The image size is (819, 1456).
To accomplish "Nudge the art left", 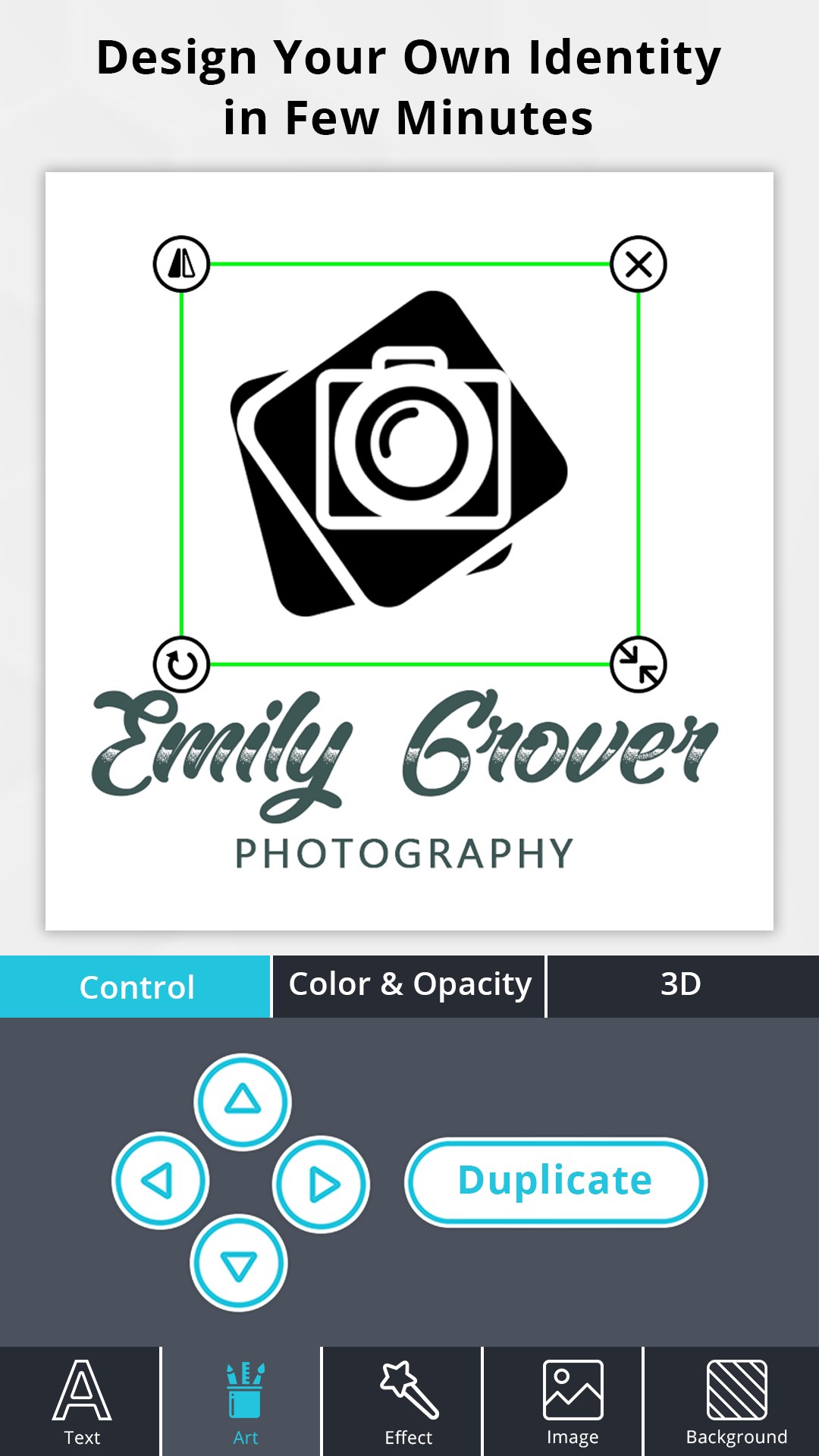I will tap(160, 1181).
